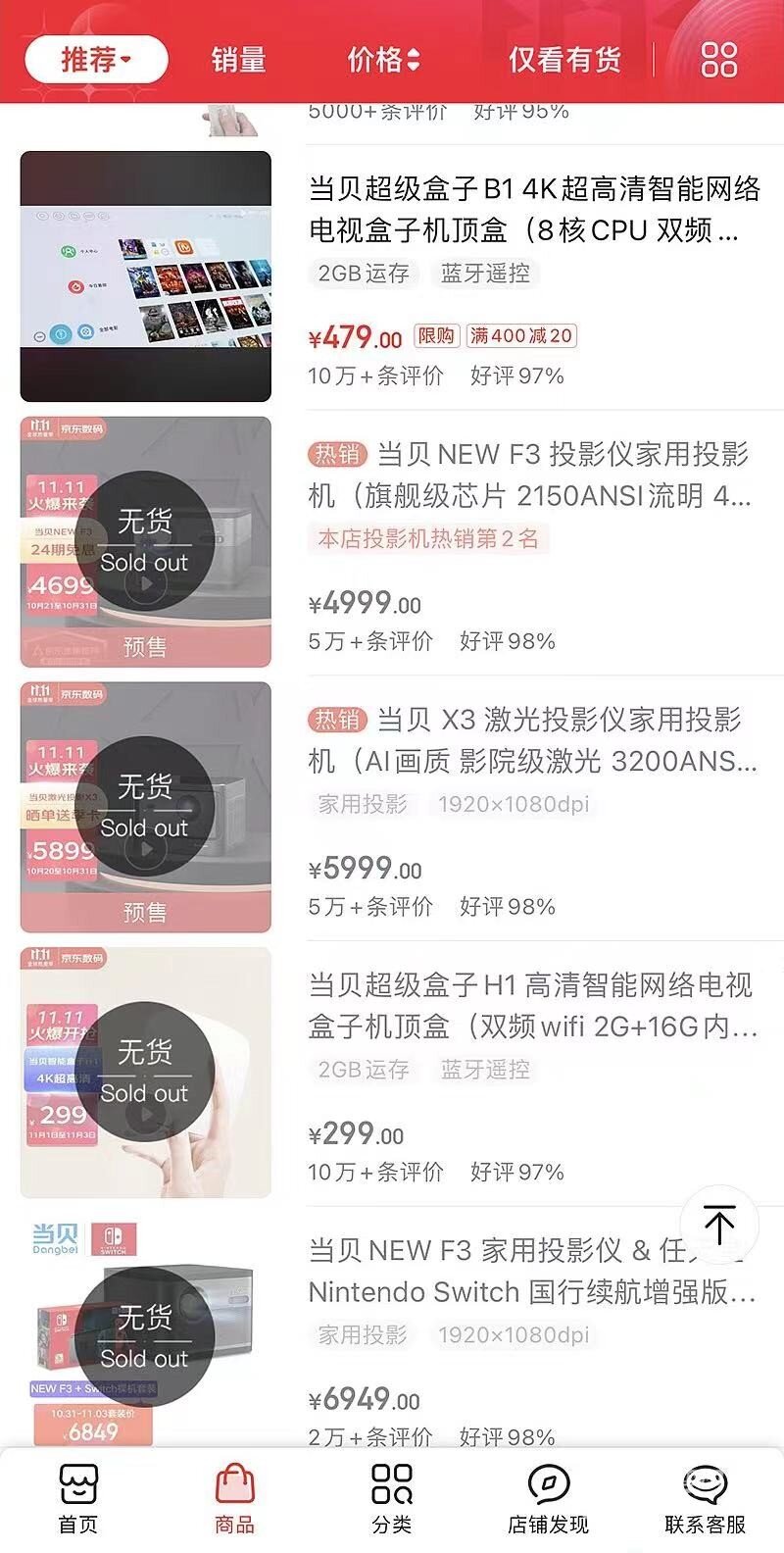Contact support via 联系客服
The width and height of the screenshot is (784, 1553).
tap(706, 1498)
